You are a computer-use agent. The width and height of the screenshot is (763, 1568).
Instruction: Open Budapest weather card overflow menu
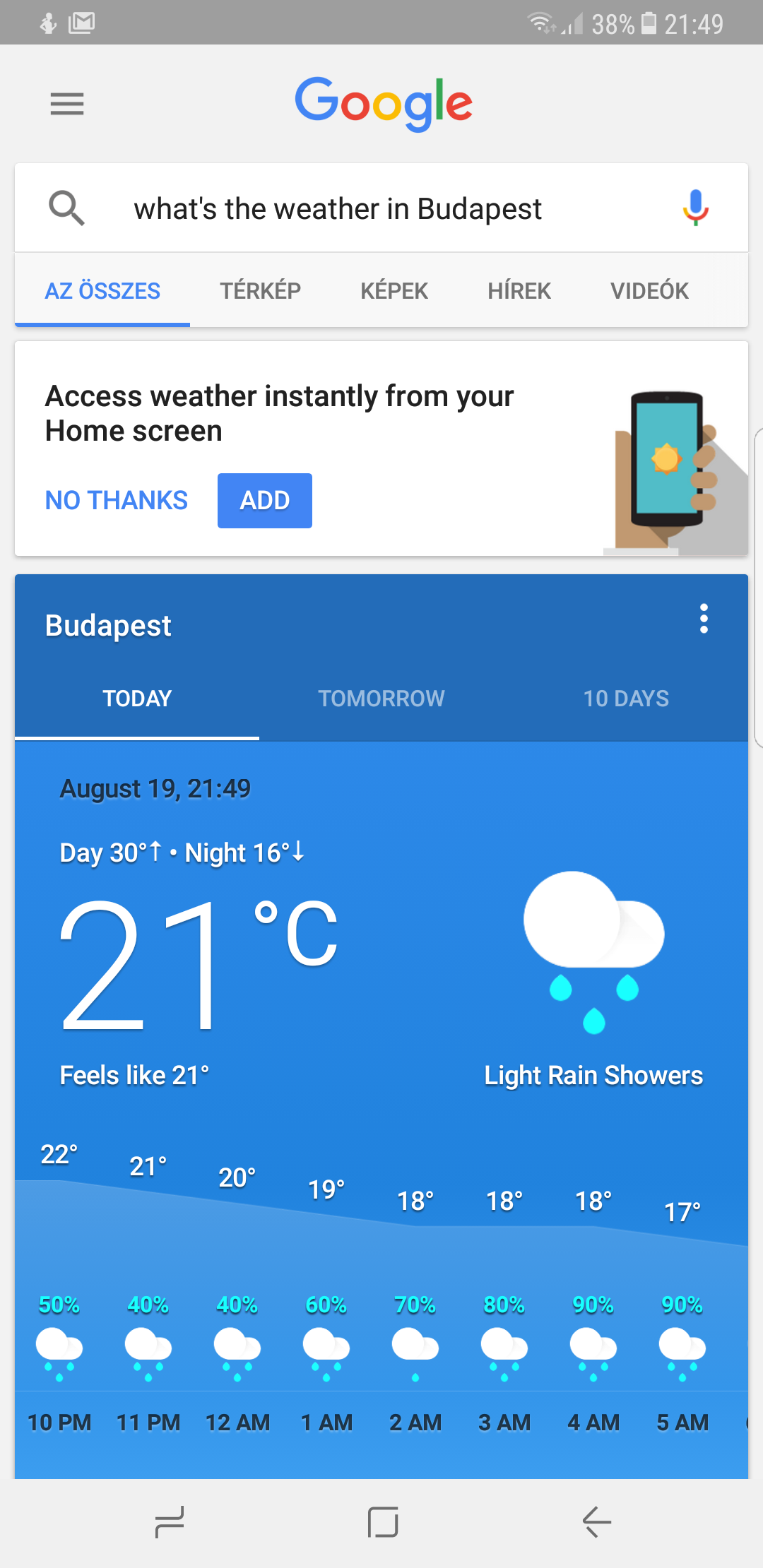point(704,619)
